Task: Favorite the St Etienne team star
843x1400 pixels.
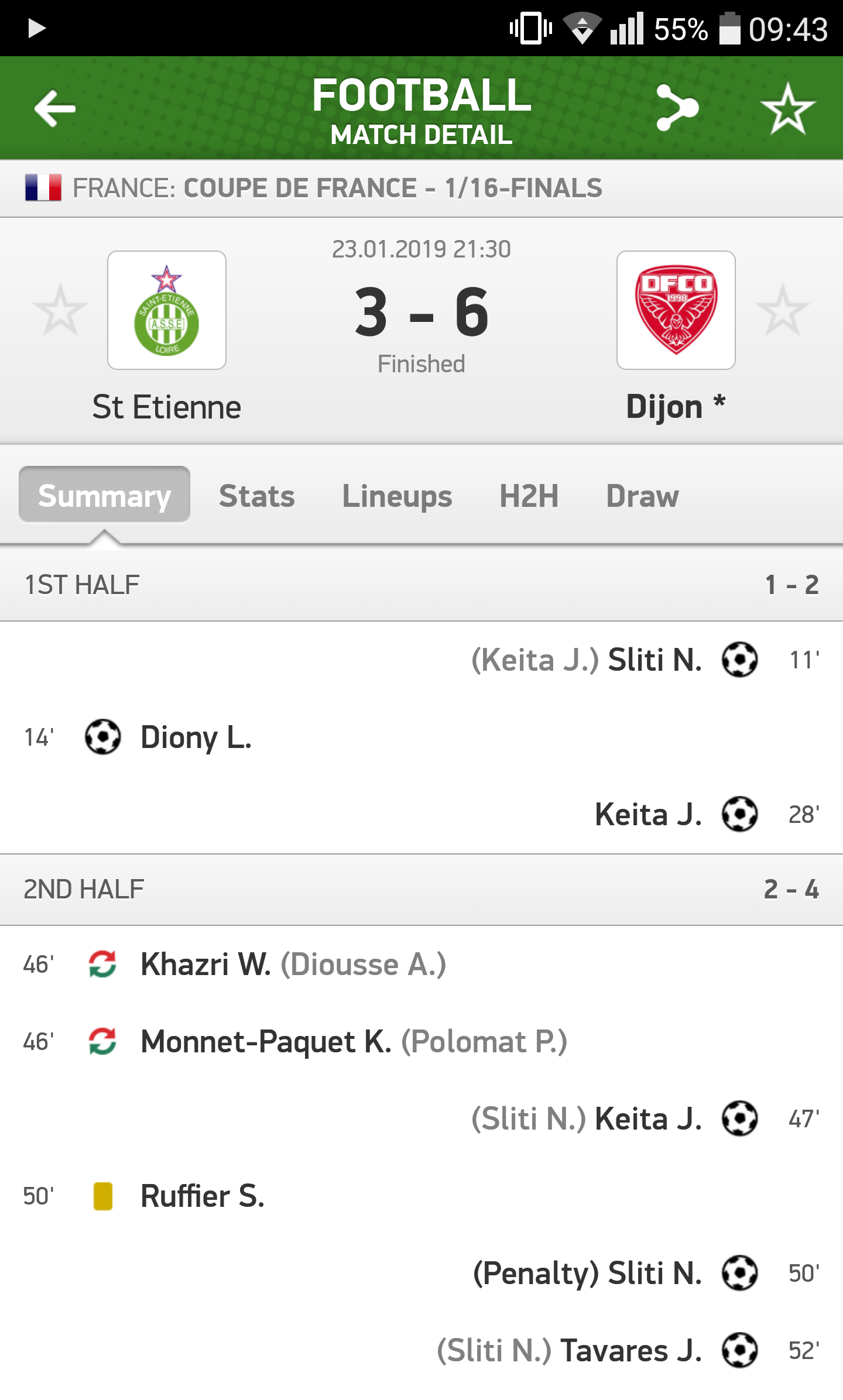Action: (x=60, y=311)
